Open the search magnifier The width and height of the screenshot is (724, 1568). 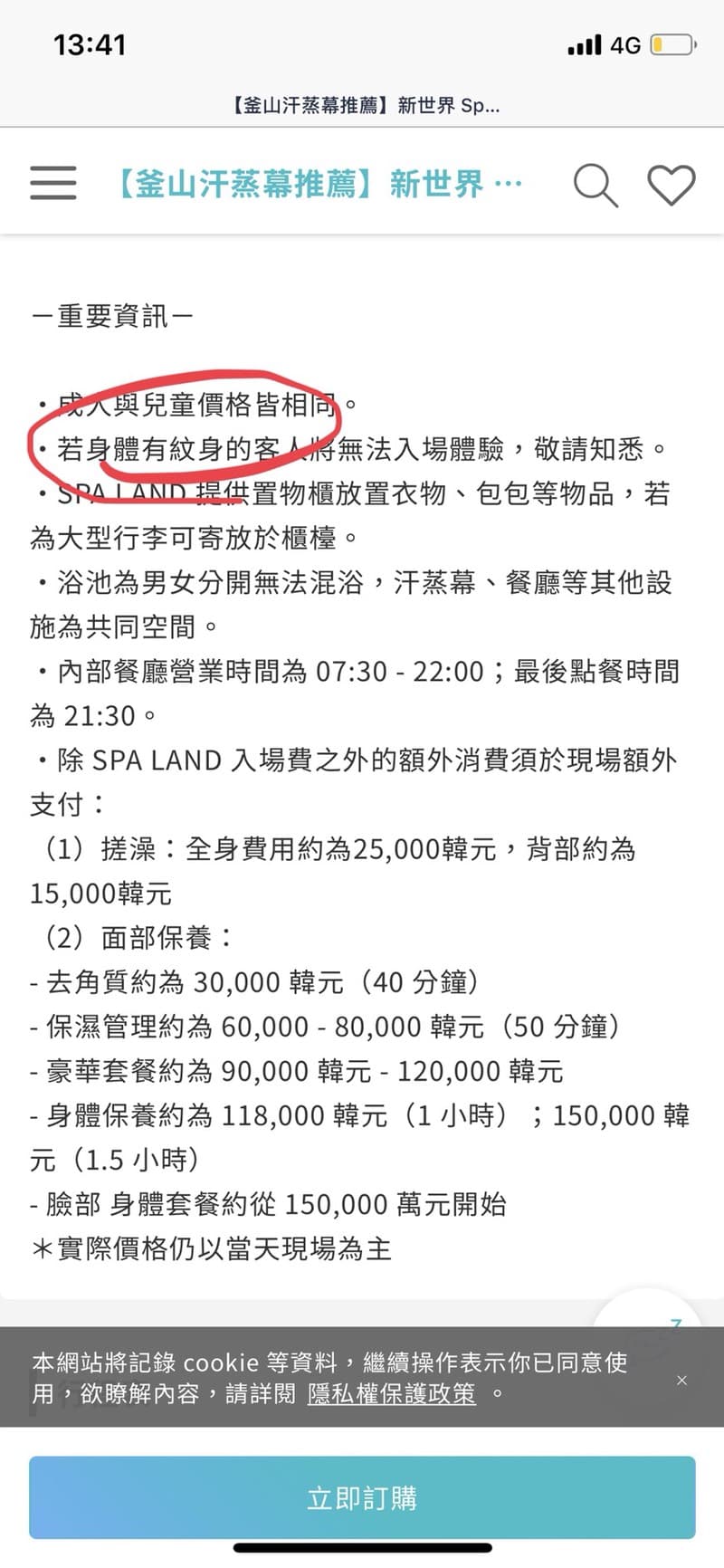click(595, 185)
